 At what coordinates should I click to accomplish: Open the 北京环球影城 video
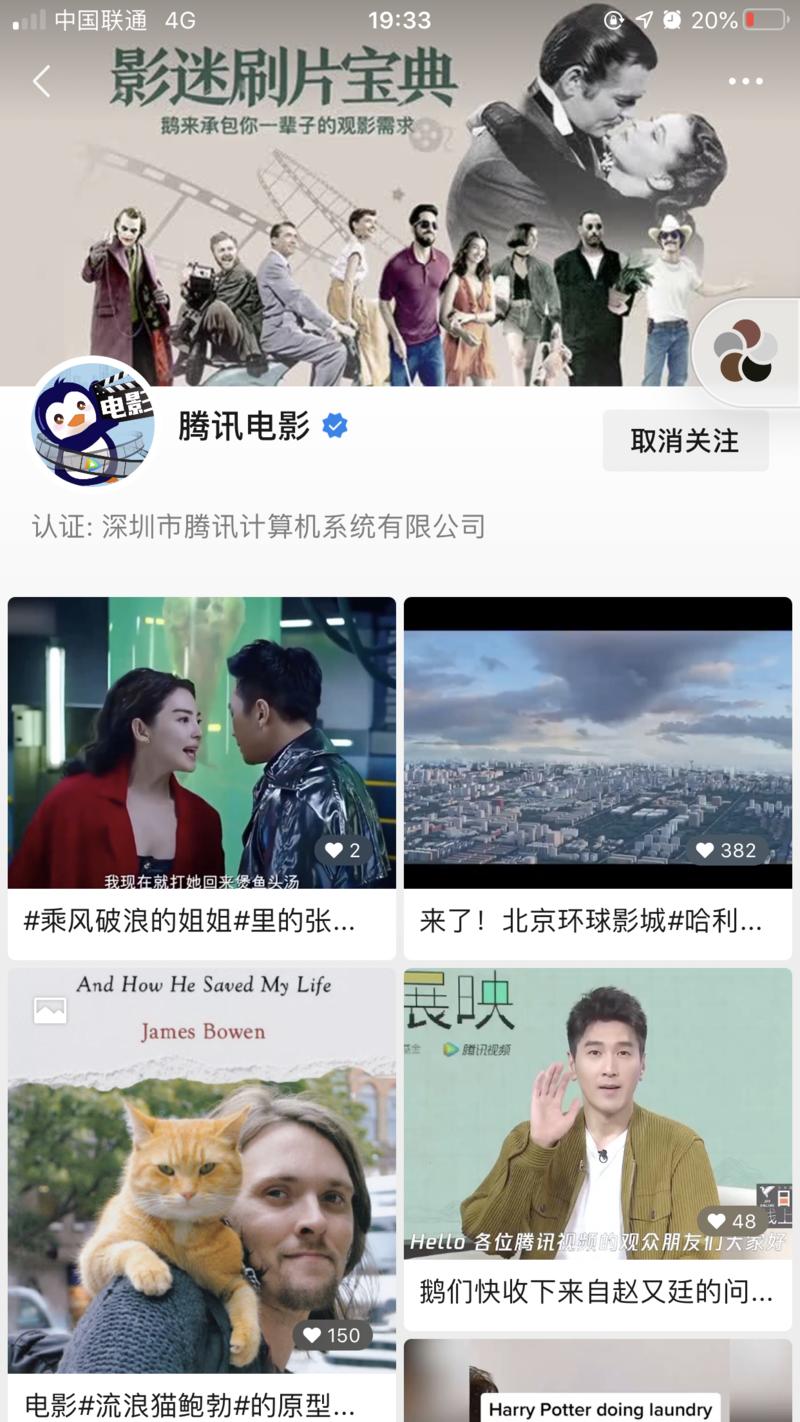597,740
